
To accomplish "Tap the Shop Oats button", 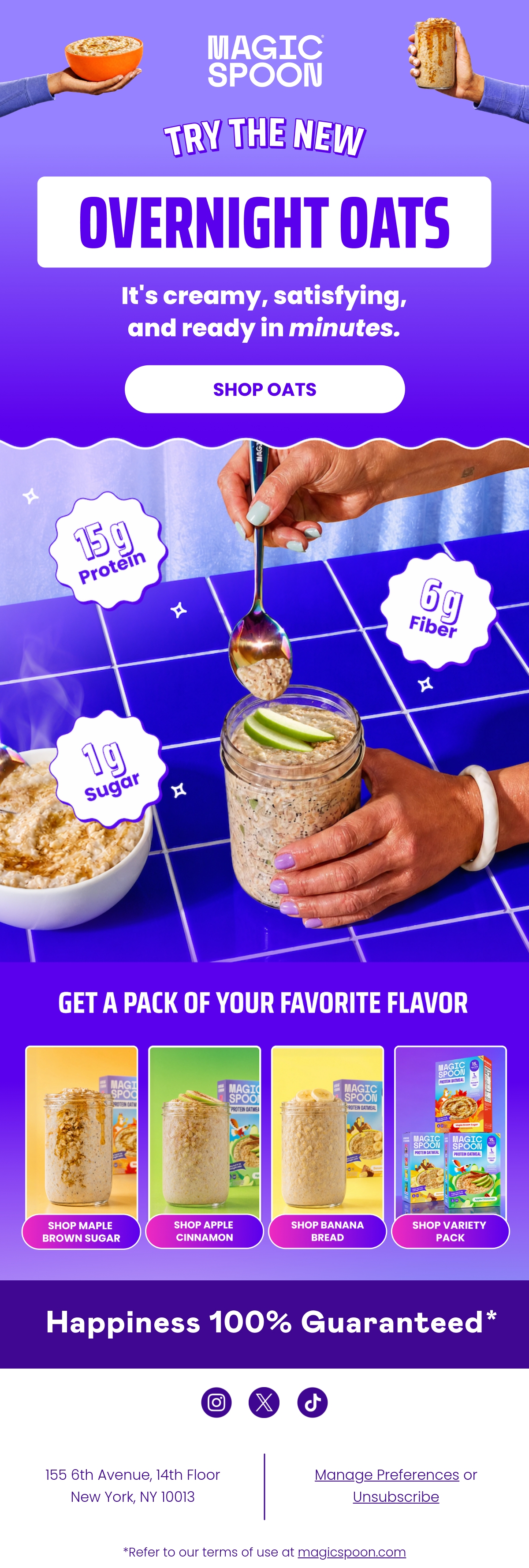I will click(x=264, y=389).
